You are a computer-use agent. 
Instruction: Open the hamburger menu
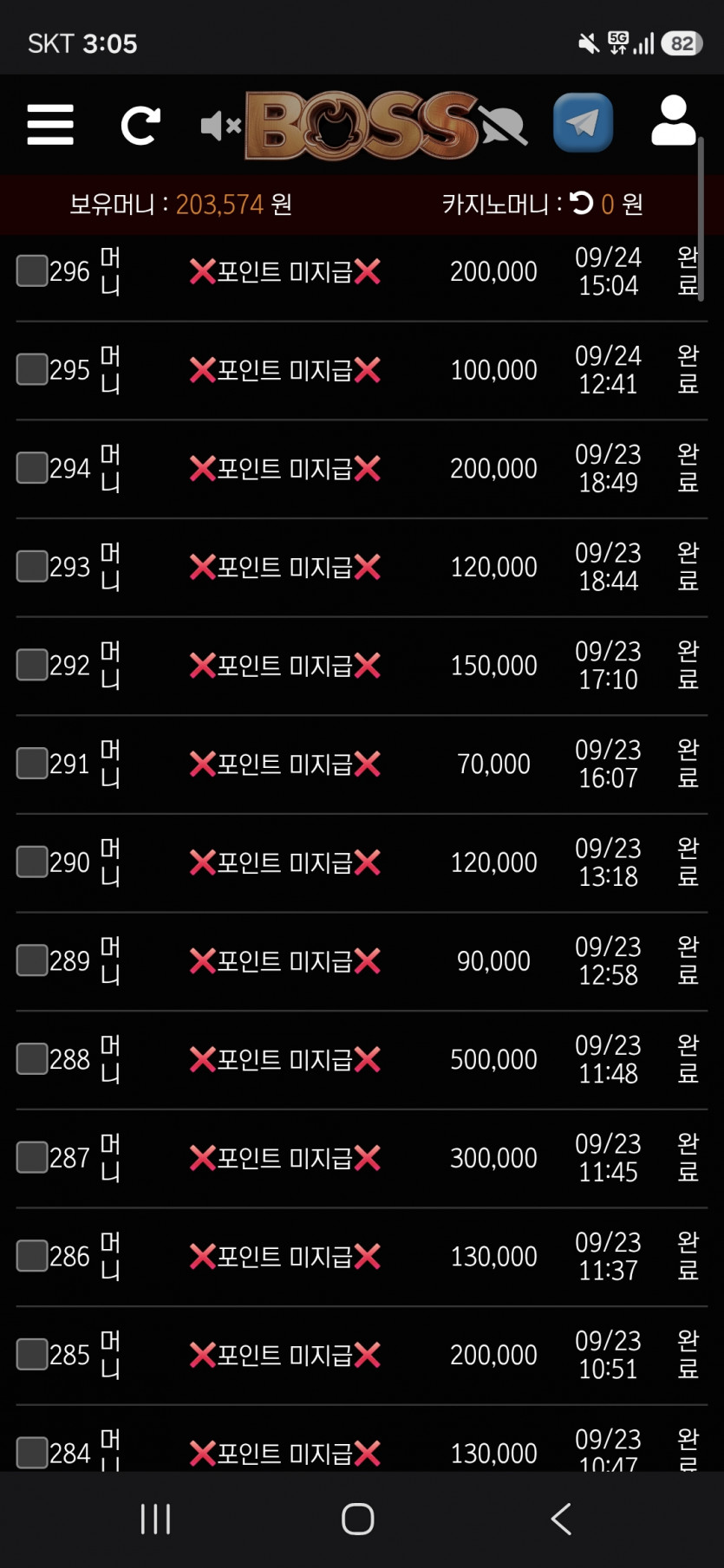tap(50, 125)
